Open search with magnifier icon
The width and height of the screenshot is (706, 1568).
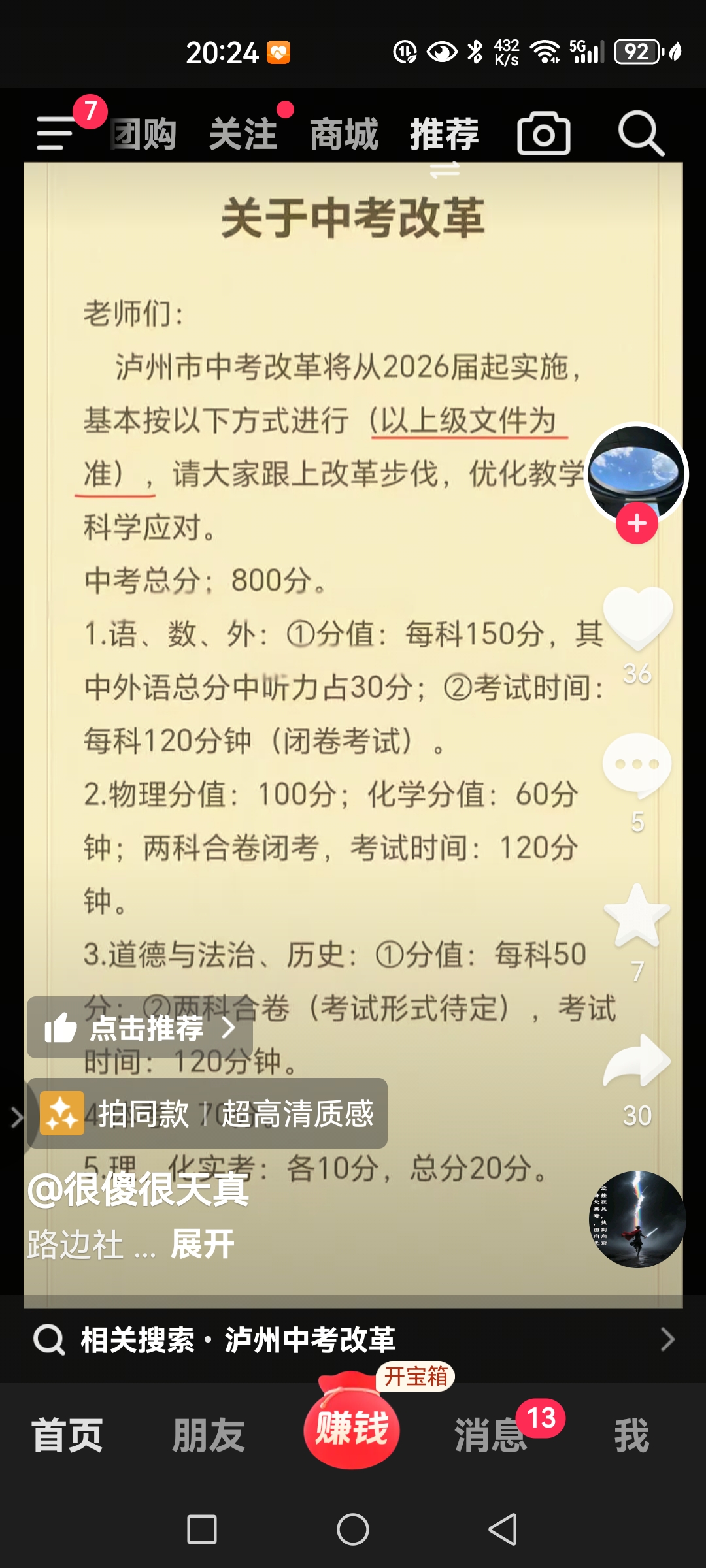[641, 134]
